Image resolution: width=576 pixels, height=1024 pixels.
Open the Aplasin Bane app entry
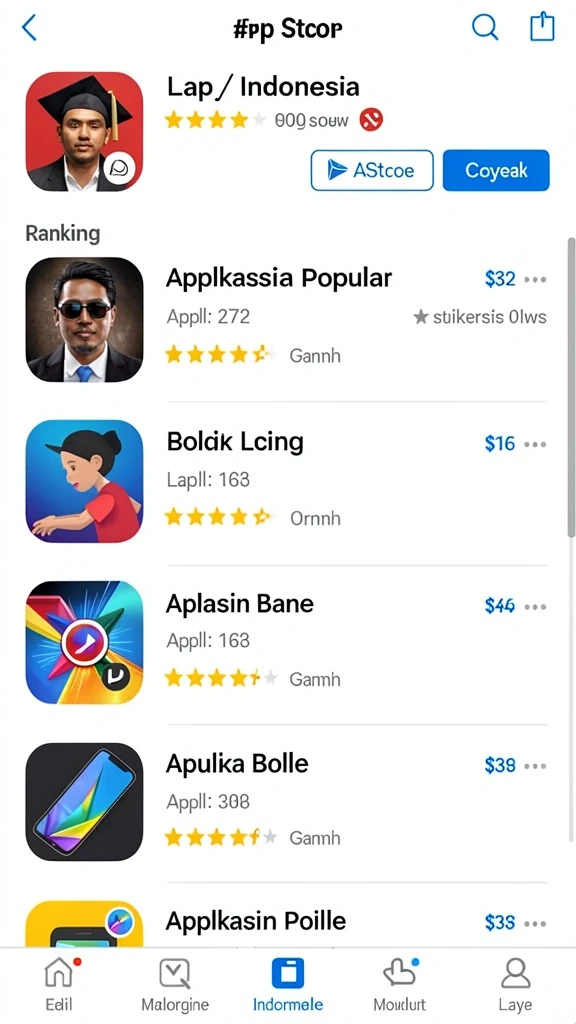[x=287, y=643]
